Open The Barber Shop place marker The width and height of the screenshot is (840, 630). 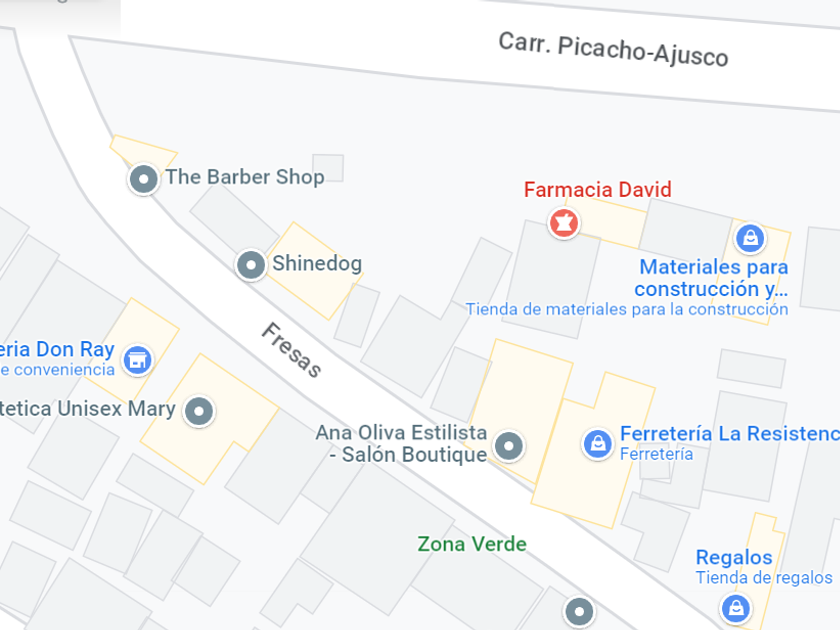(144, 179)
